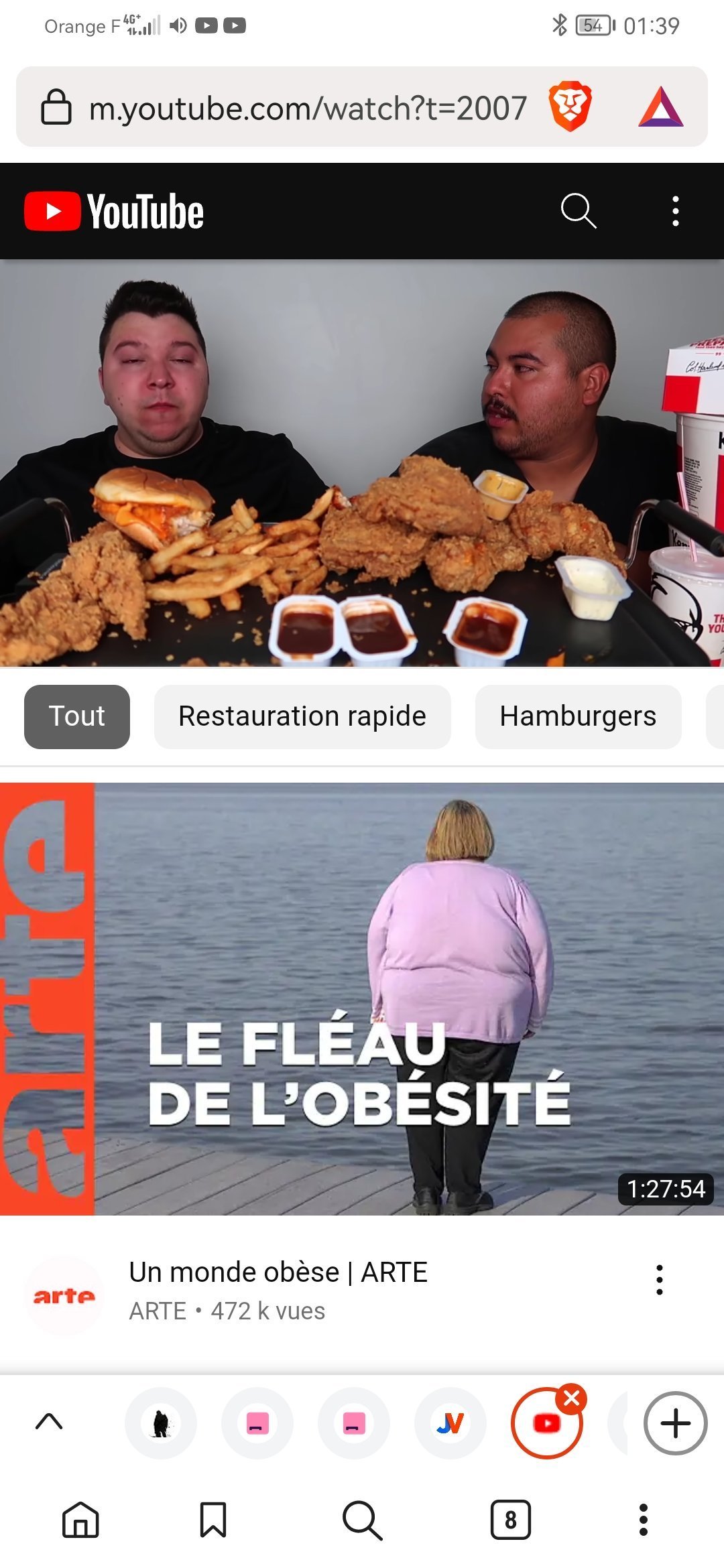Show the 8 open tabs
Screen dimensions: 724x1568
[511, 1520]
